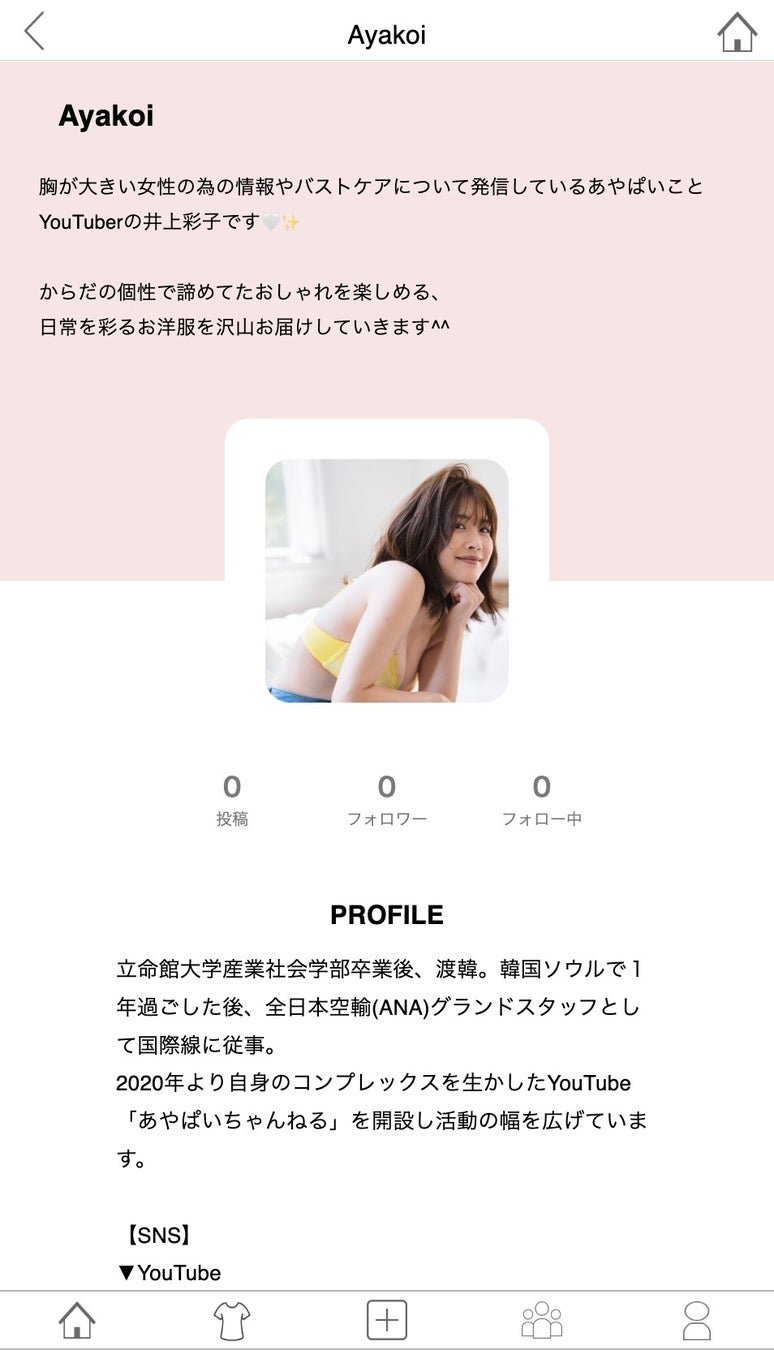View the フォロワー followers list
The height and width of the screenshot is (1350, 774).
(387, 800)
